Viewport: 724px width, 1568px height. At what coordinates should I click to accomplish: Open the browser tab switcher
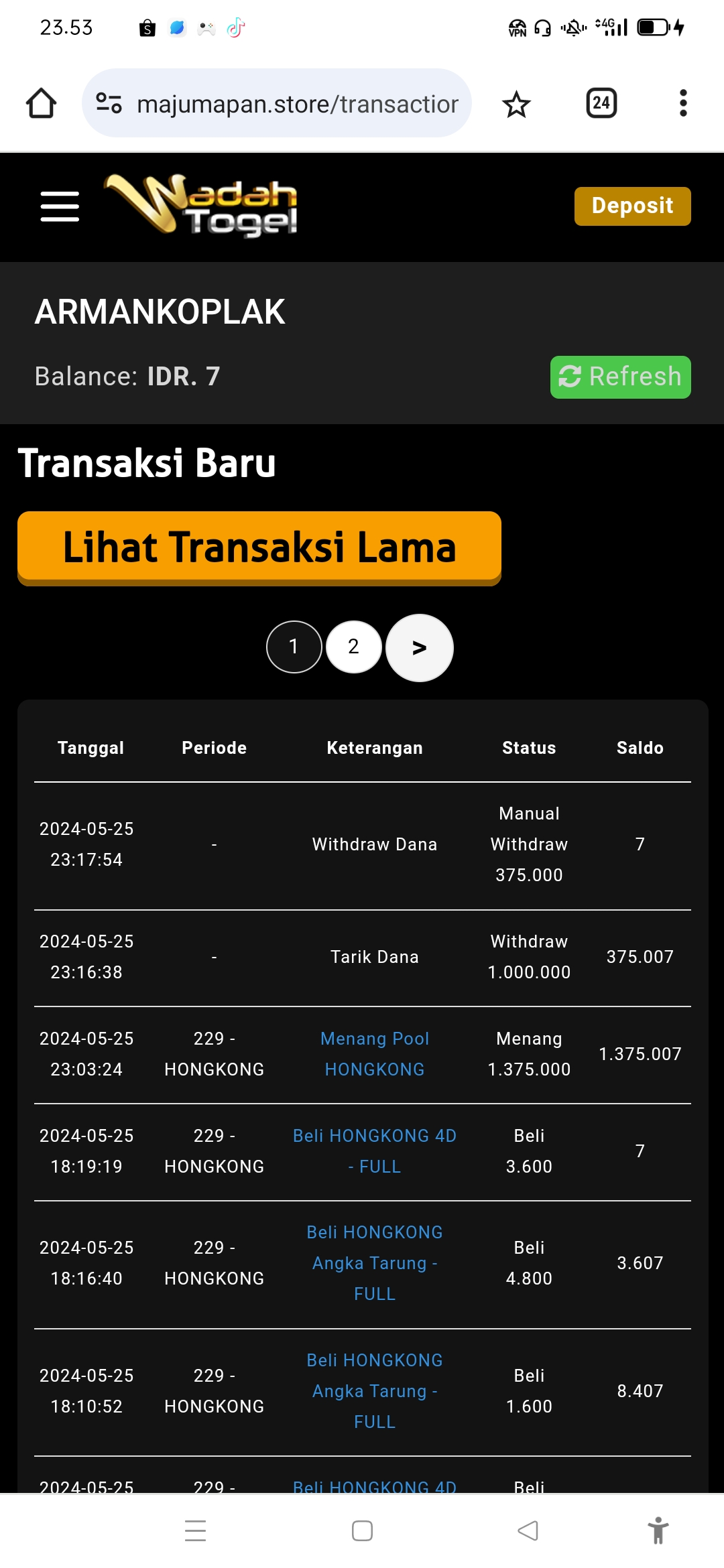point(601,103)
